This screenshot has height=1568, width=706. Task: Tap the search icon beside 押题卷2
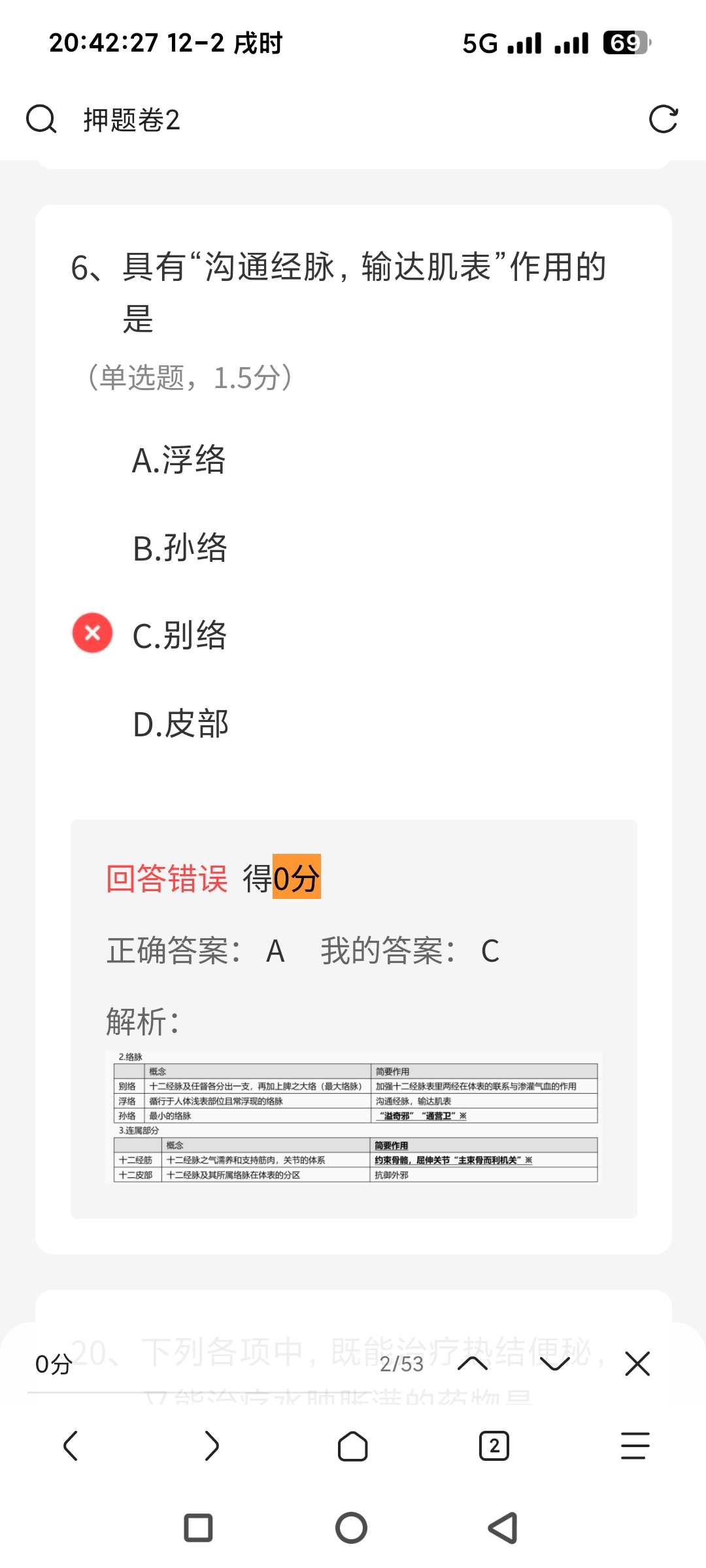41,120
